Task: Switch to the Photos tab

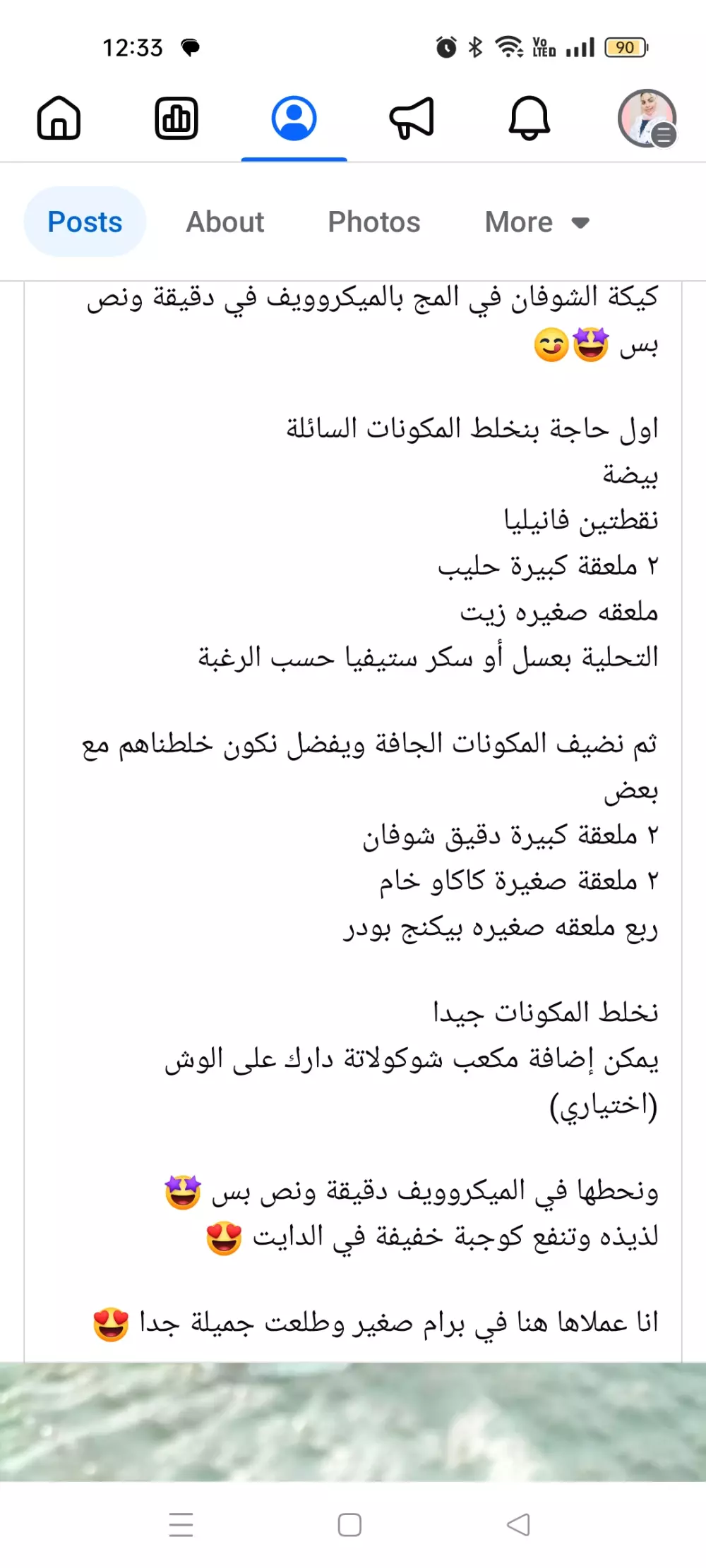Action: click(373, 222)
